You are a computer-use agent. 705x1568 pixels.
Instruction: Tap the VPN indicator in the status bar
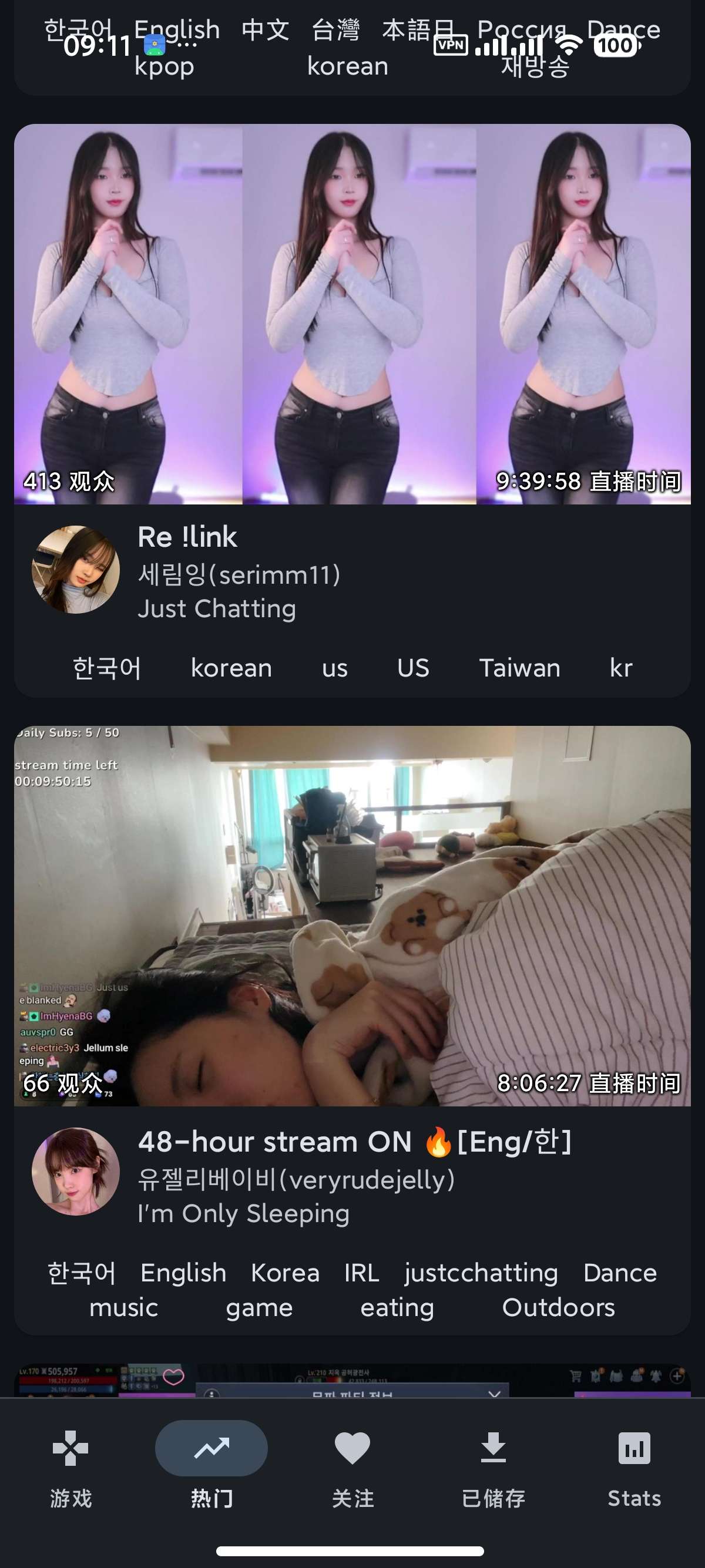(451, 46)
